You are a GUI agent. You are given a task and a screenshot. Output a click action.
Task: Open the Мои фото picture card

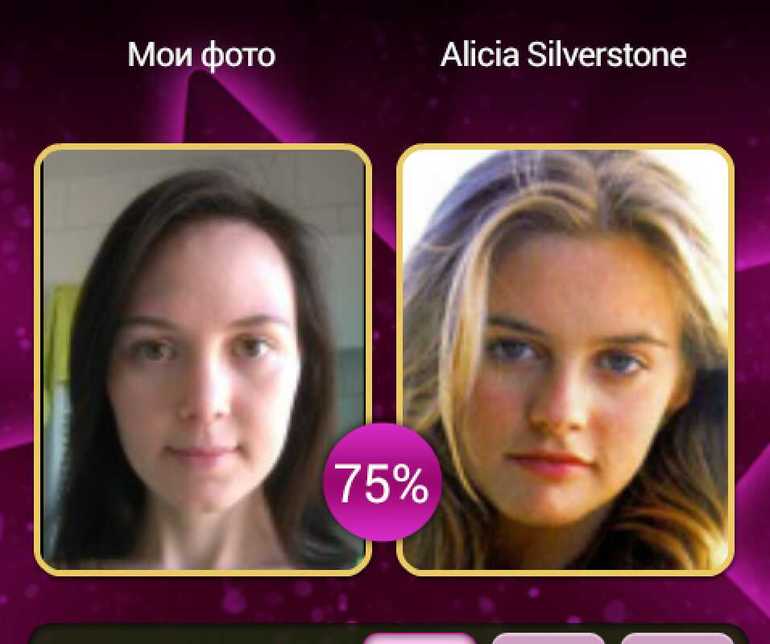[203, 360]
